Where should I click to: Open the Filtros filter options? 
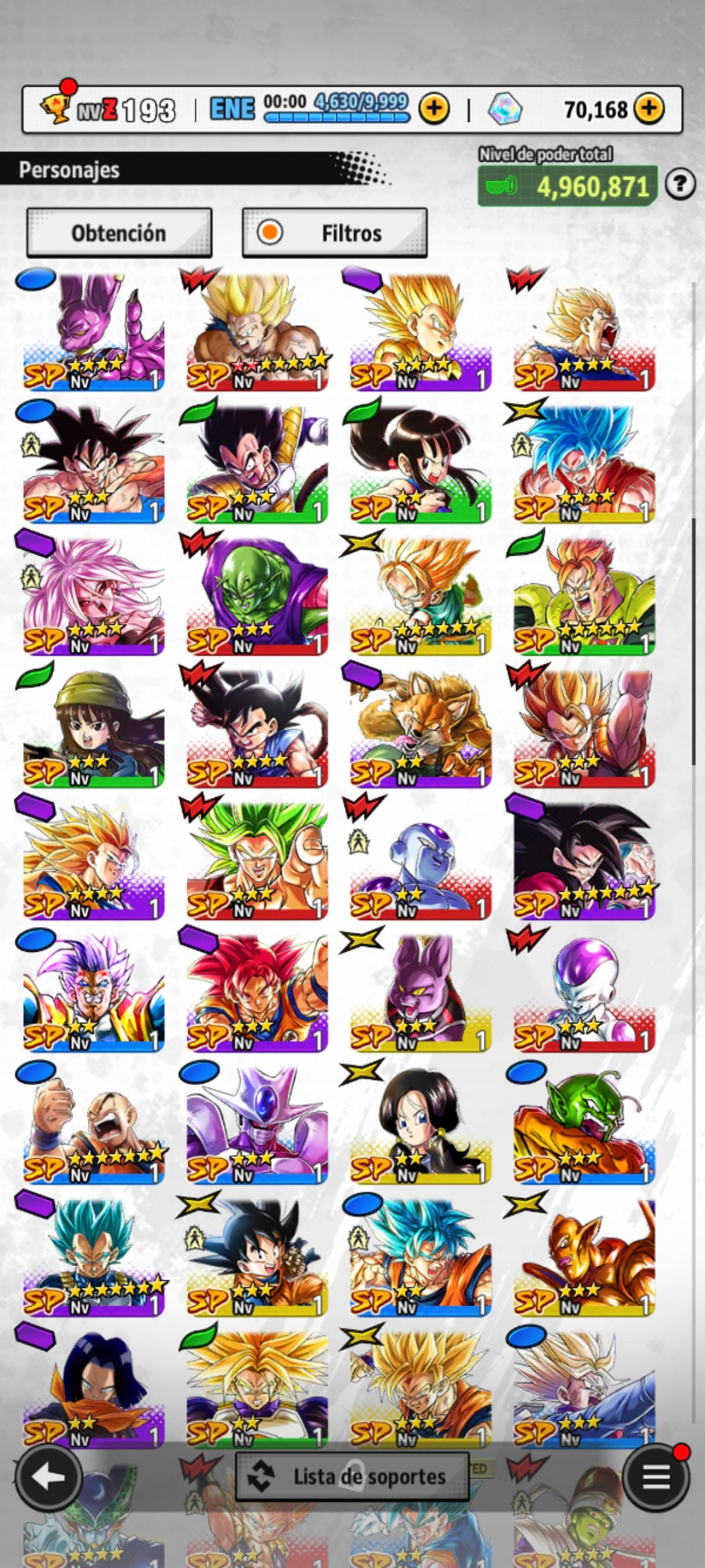pos(335,232)
